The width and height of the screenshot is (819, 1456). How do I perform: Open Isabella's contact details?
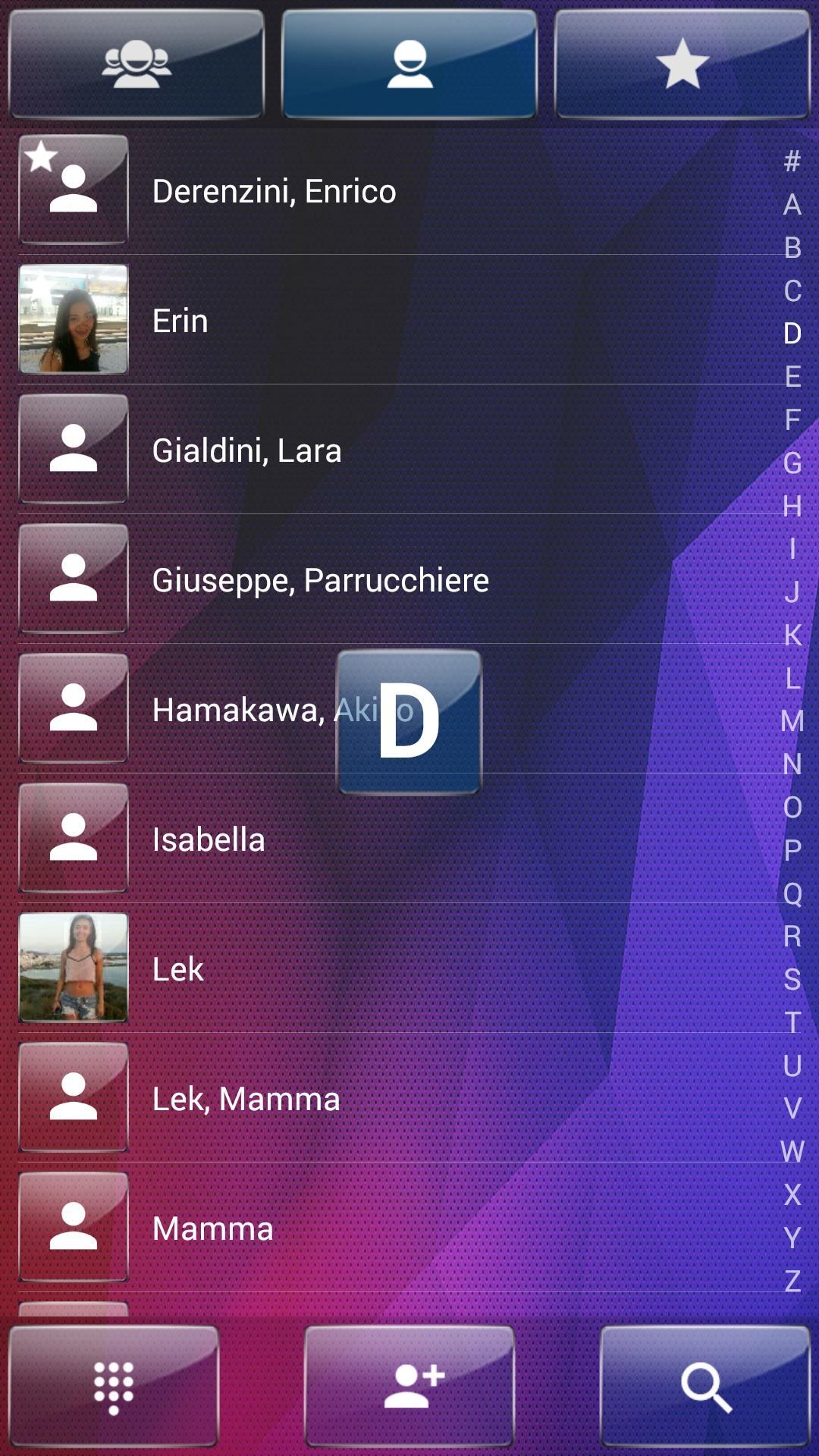point(209,839)
